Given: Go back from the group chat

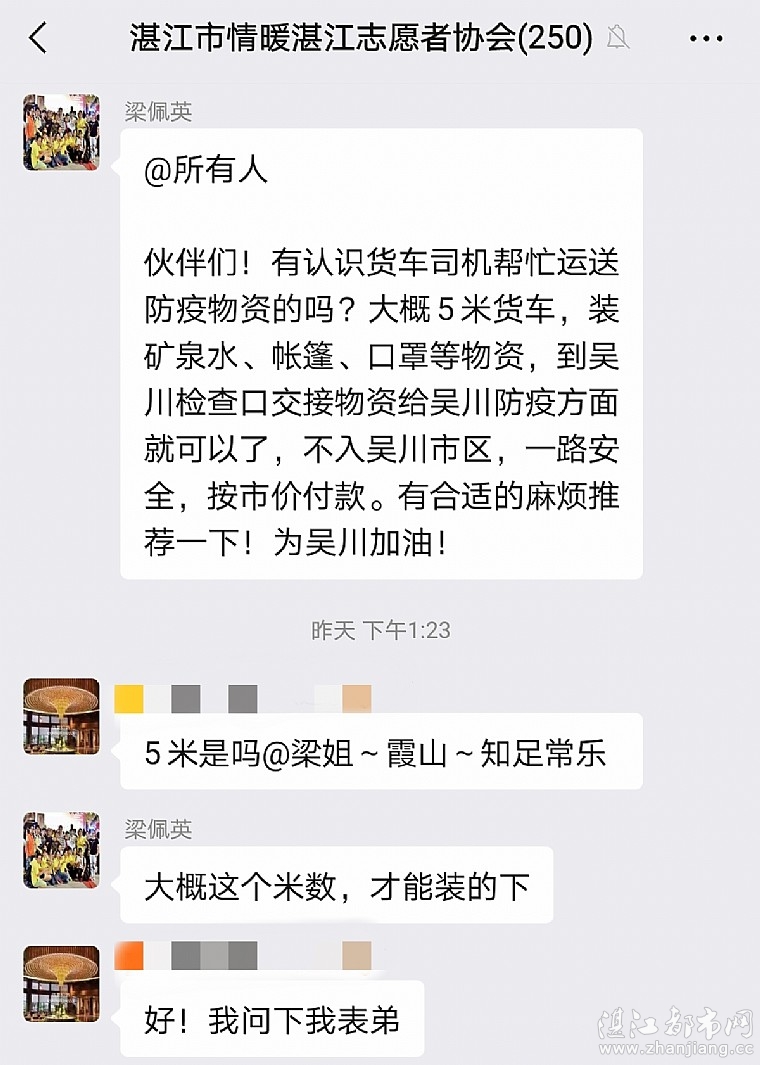Looking at the screenshot, I should (38, 39).
